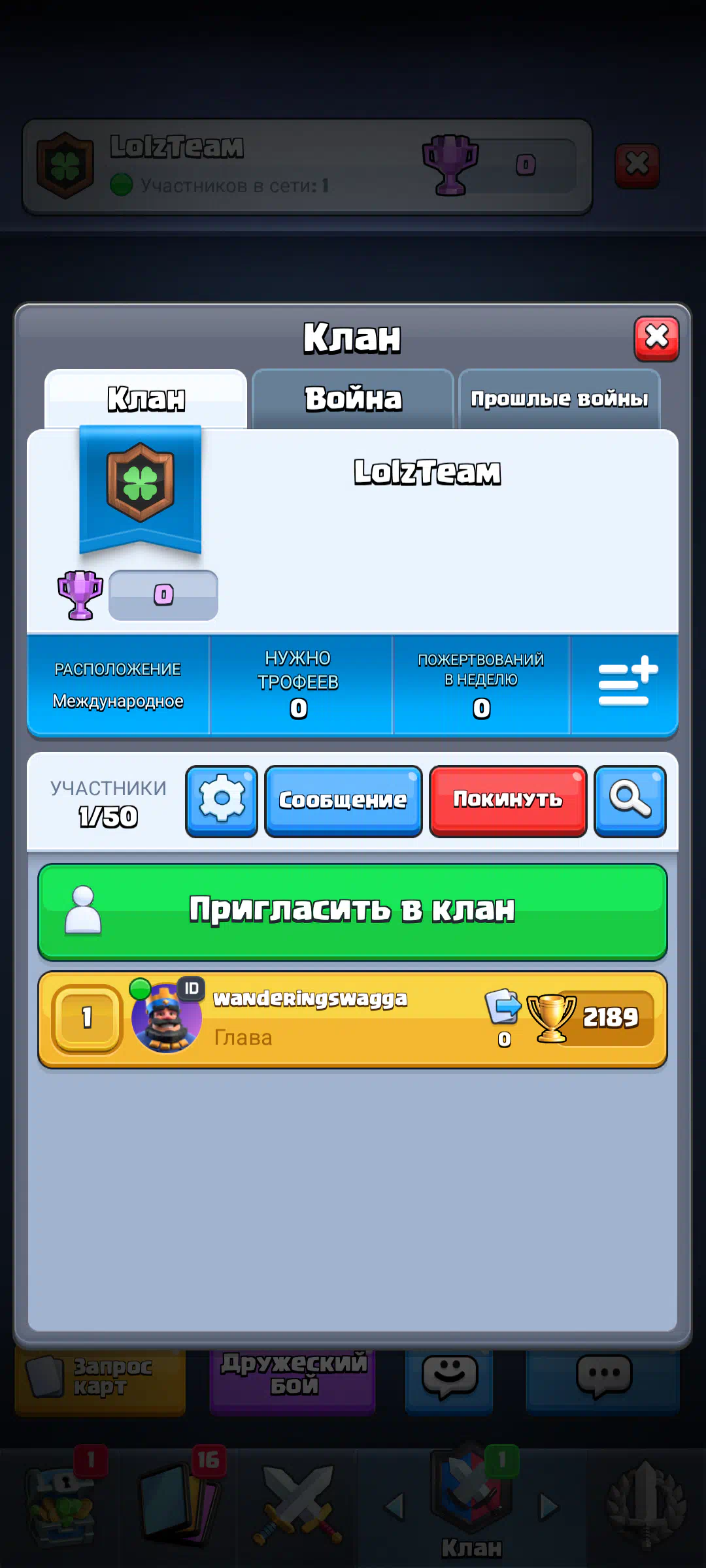
Task: Select the Клан tab
Action: pyautogui.click(x=146, y=399)
